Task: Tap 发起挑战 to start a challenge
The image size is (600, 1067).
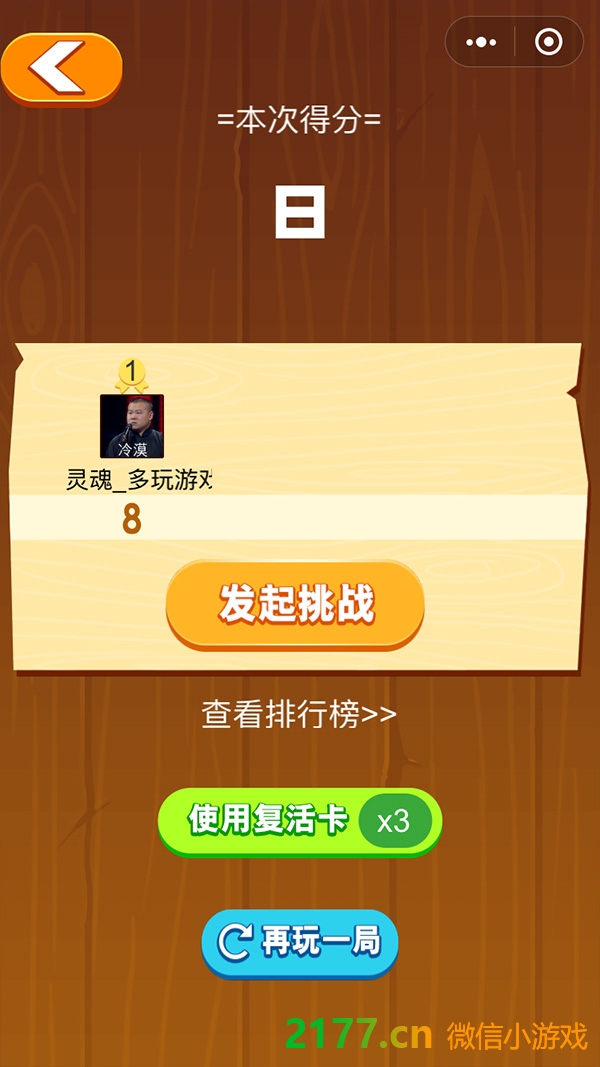Action: 296,604
